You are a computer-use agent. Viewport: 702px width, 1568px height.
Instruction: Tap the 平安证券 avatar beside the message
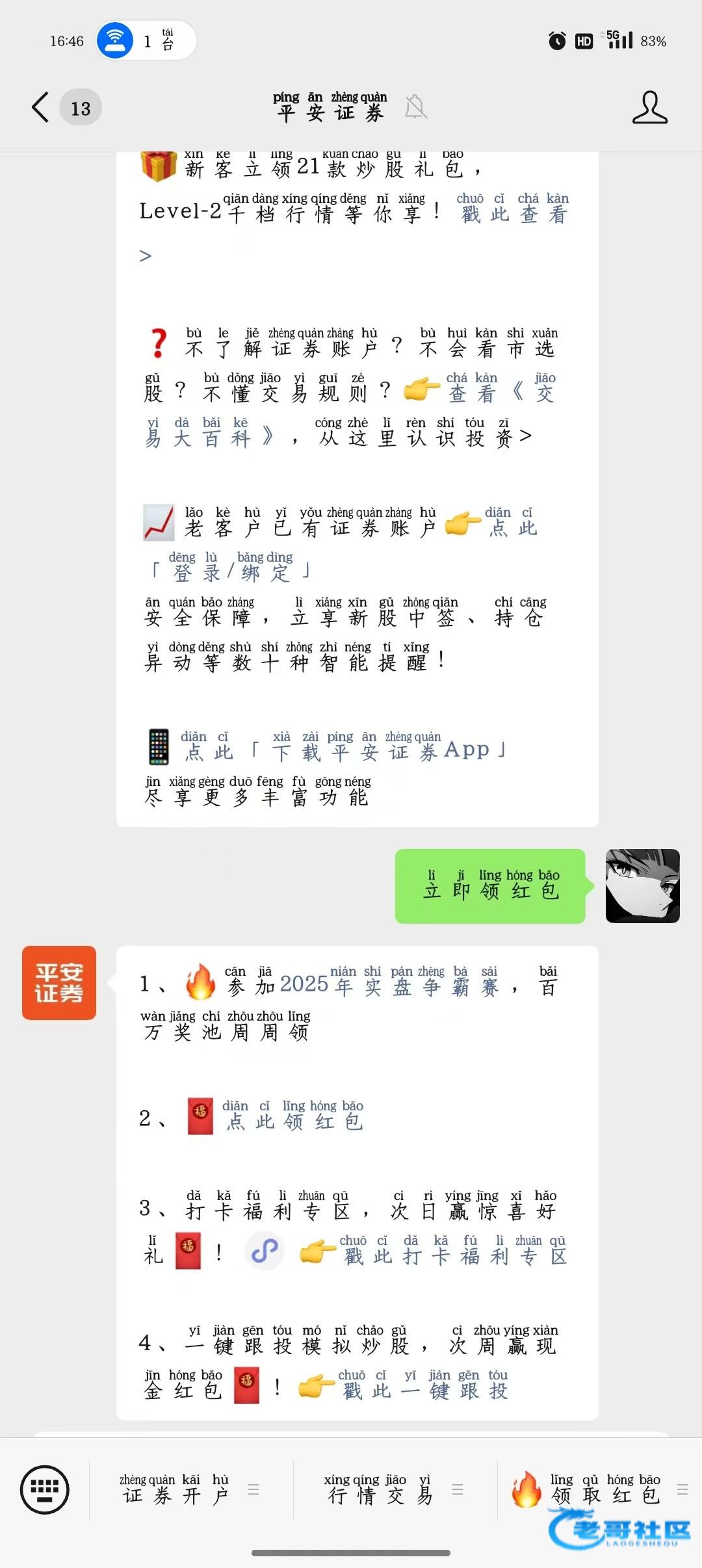point(59,982)
